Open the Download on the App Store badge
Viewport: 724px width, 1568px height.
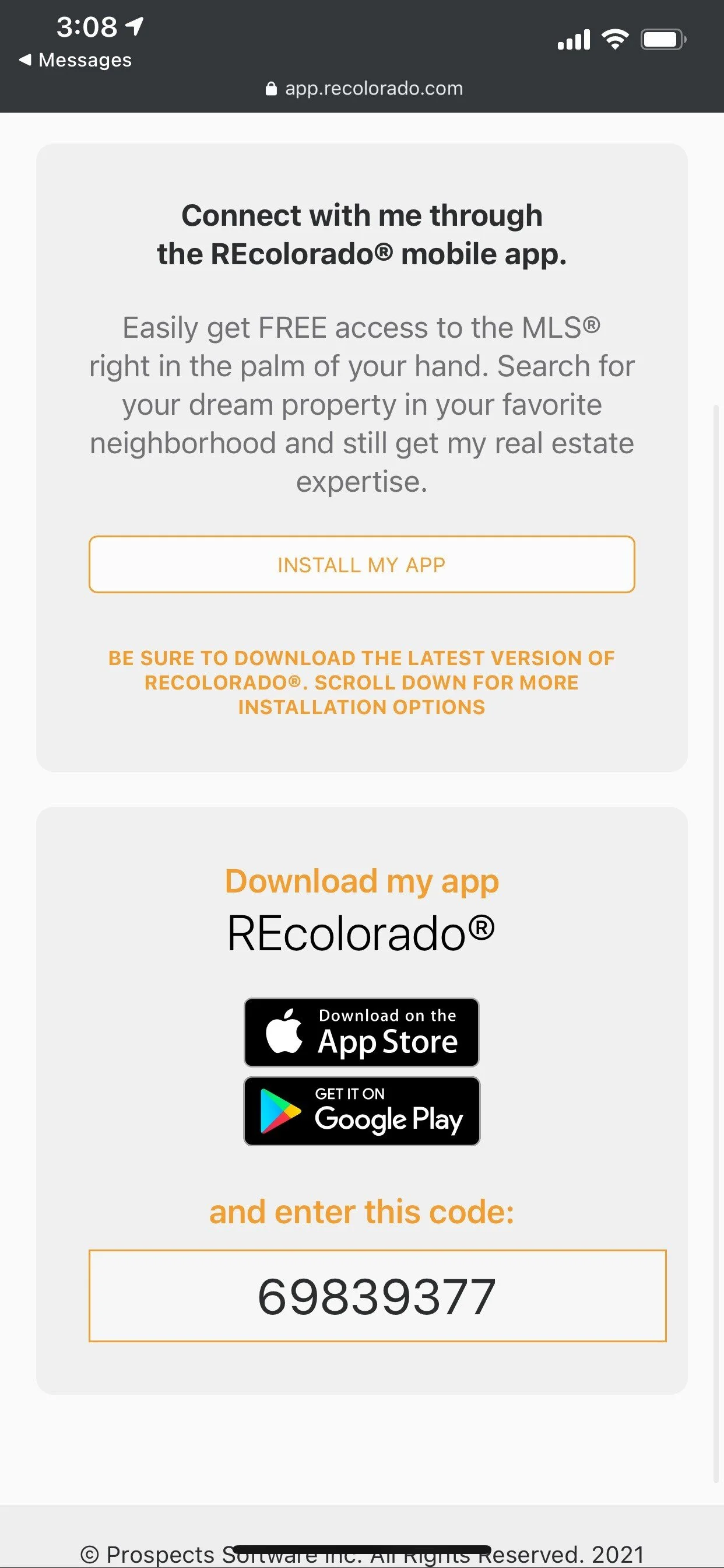361,1032
